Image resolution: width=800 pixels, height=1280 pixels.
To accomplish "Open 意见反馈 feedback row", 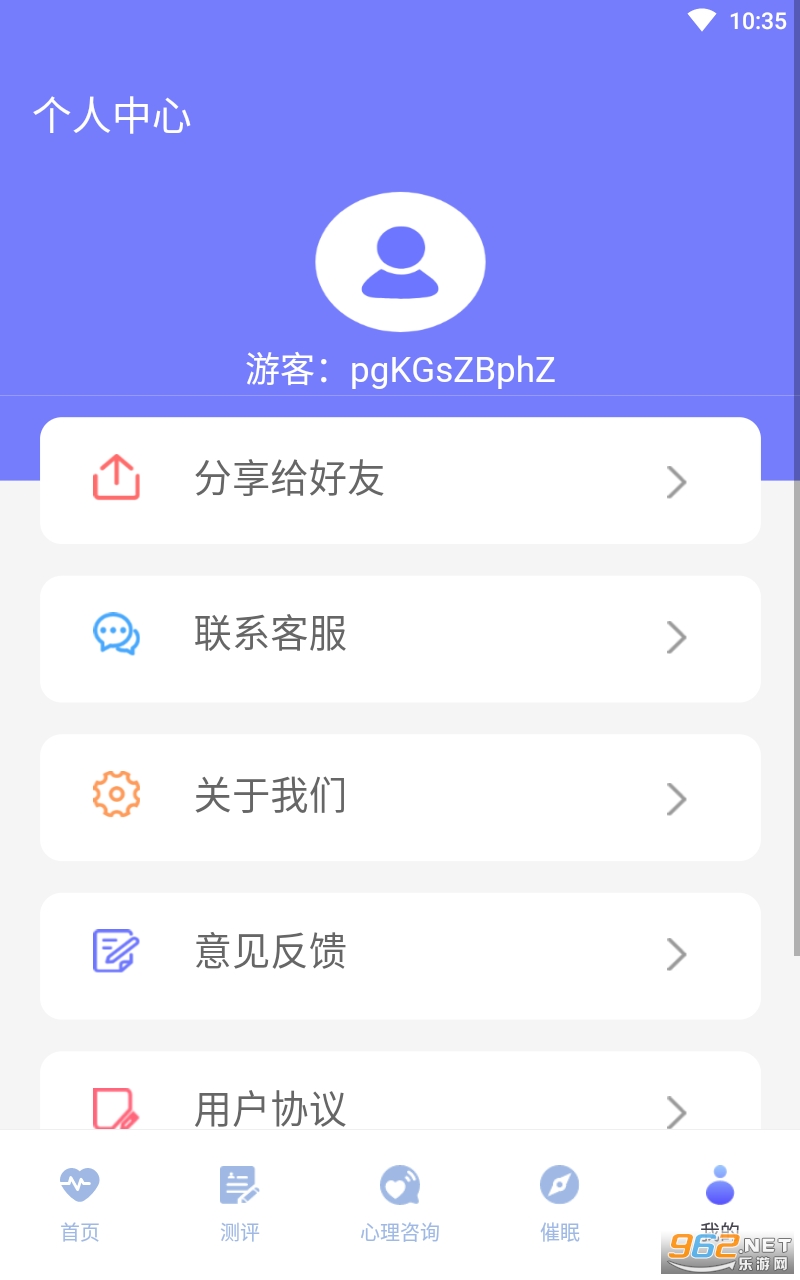I will (400, 955).
